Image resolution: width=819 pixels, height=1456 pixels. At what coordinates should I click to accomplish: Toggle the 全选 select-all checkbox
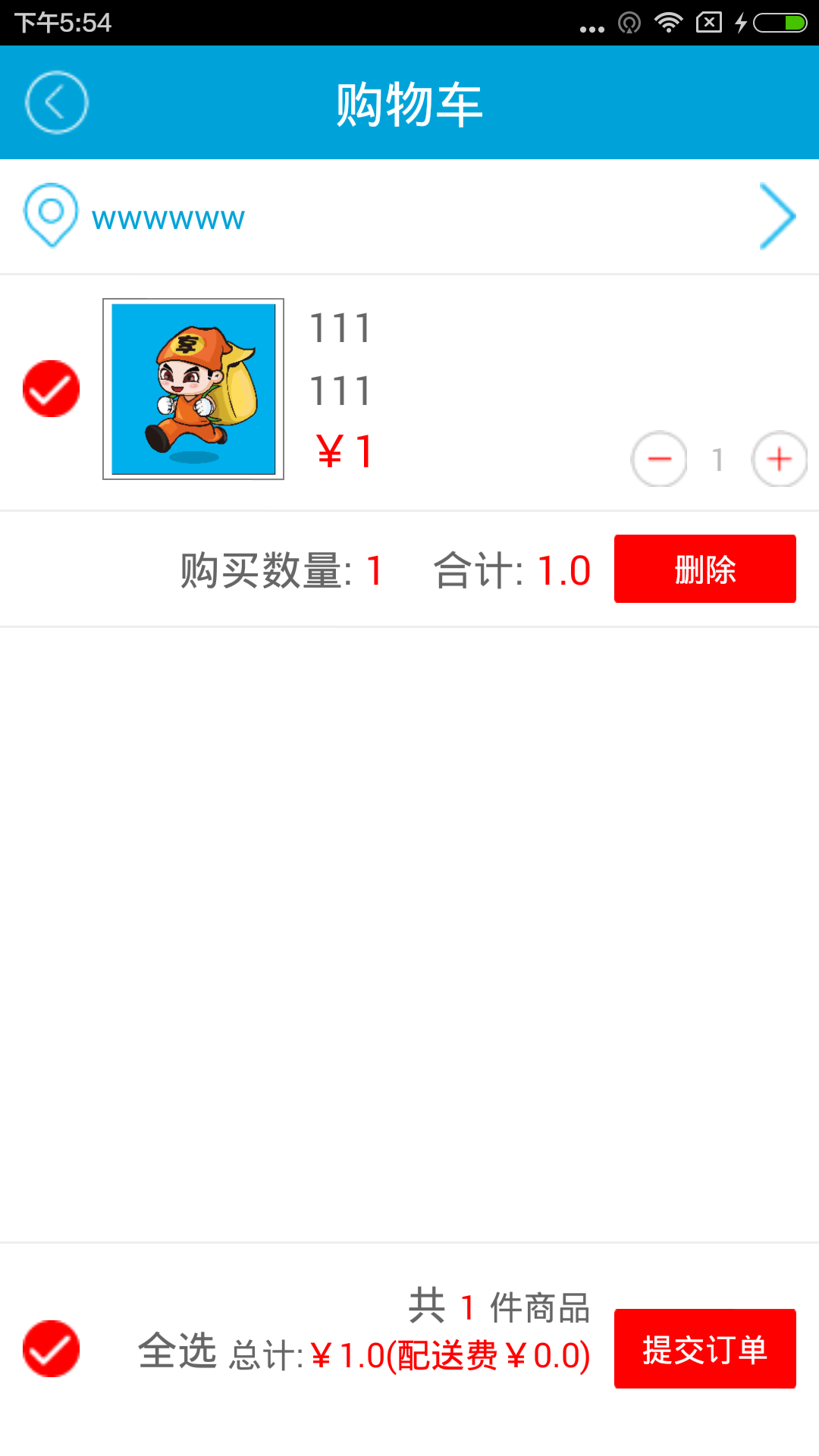(51, 1348)
